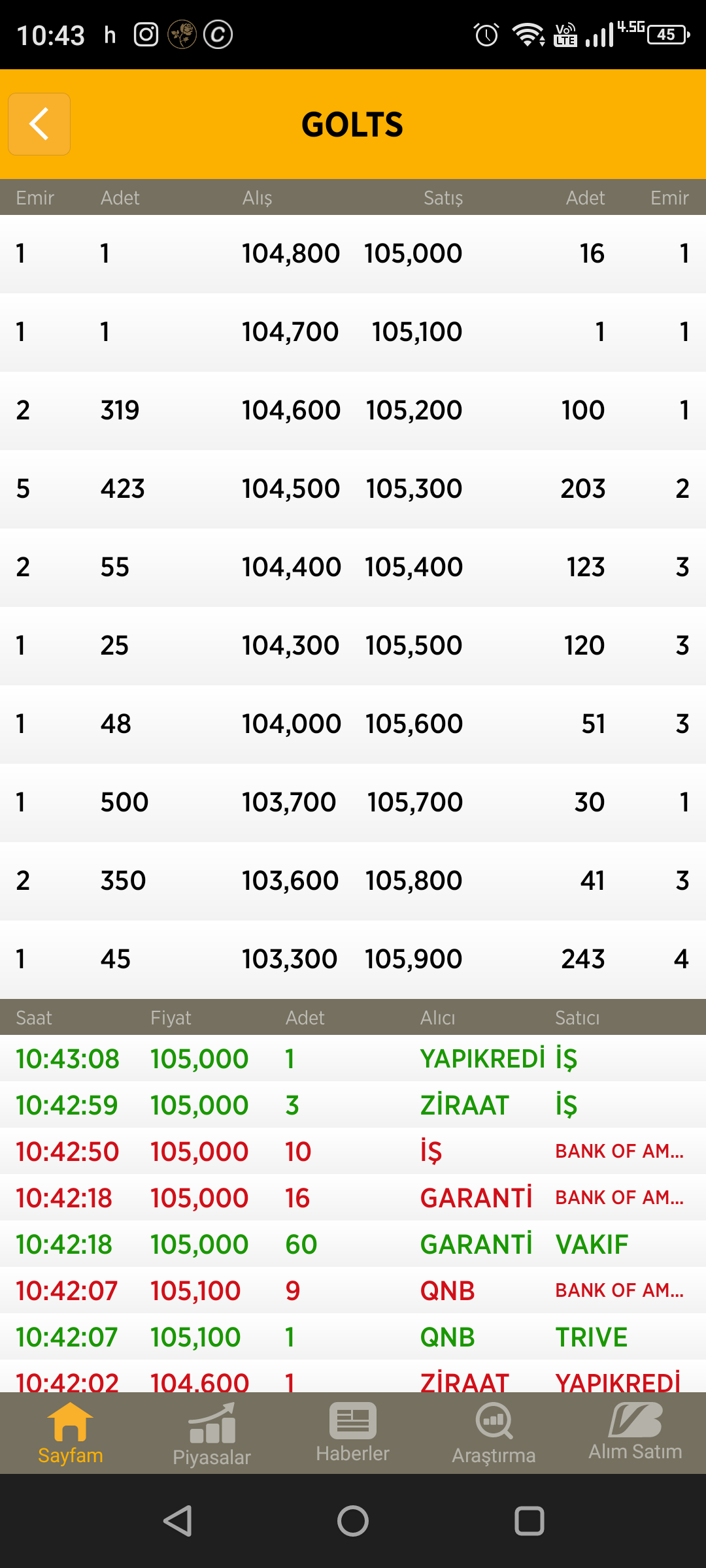Screen dimensions: 706x1568
Task: Open the Alım Satım trading tab
Action: [x=635, y=1433]
